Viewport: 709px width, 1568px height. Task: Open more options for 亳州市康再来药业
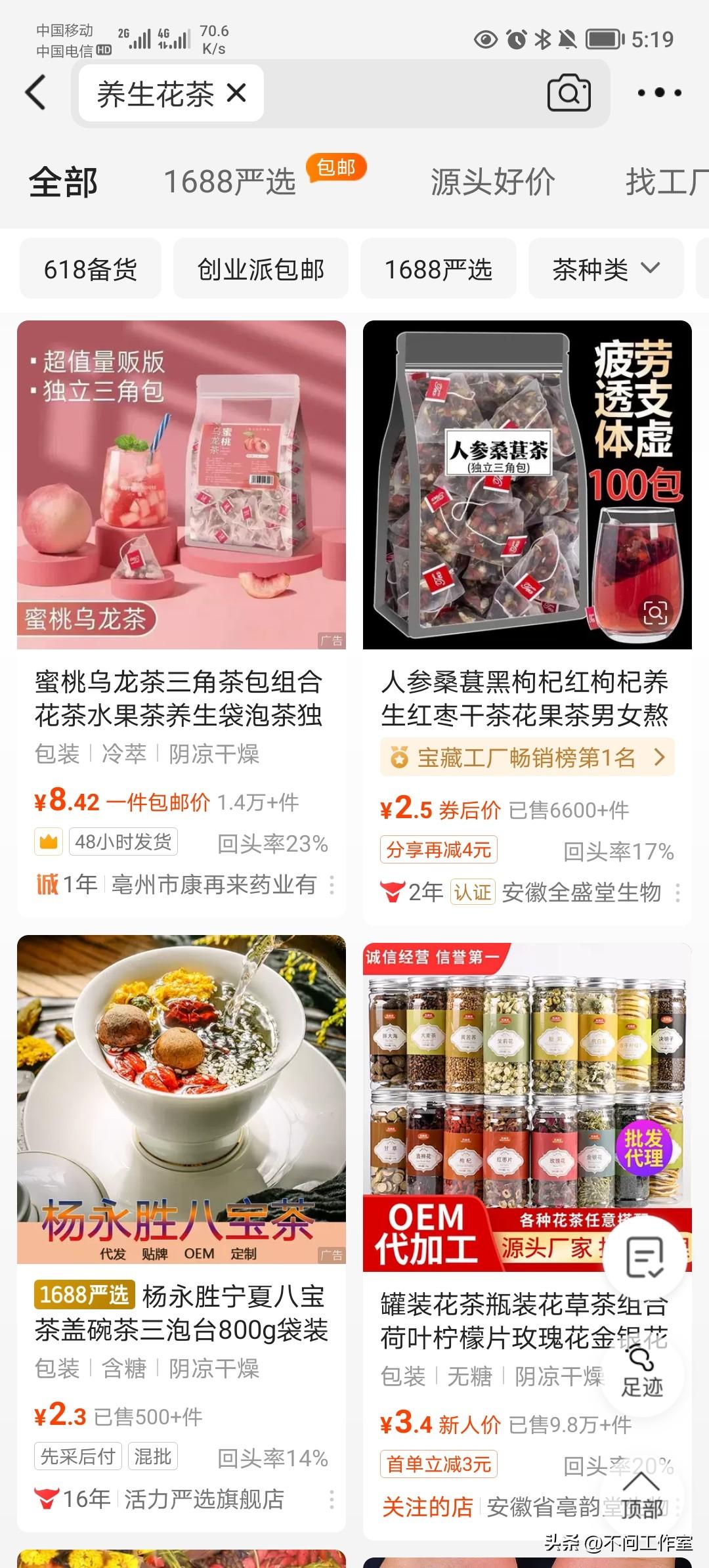pos(332,885)
